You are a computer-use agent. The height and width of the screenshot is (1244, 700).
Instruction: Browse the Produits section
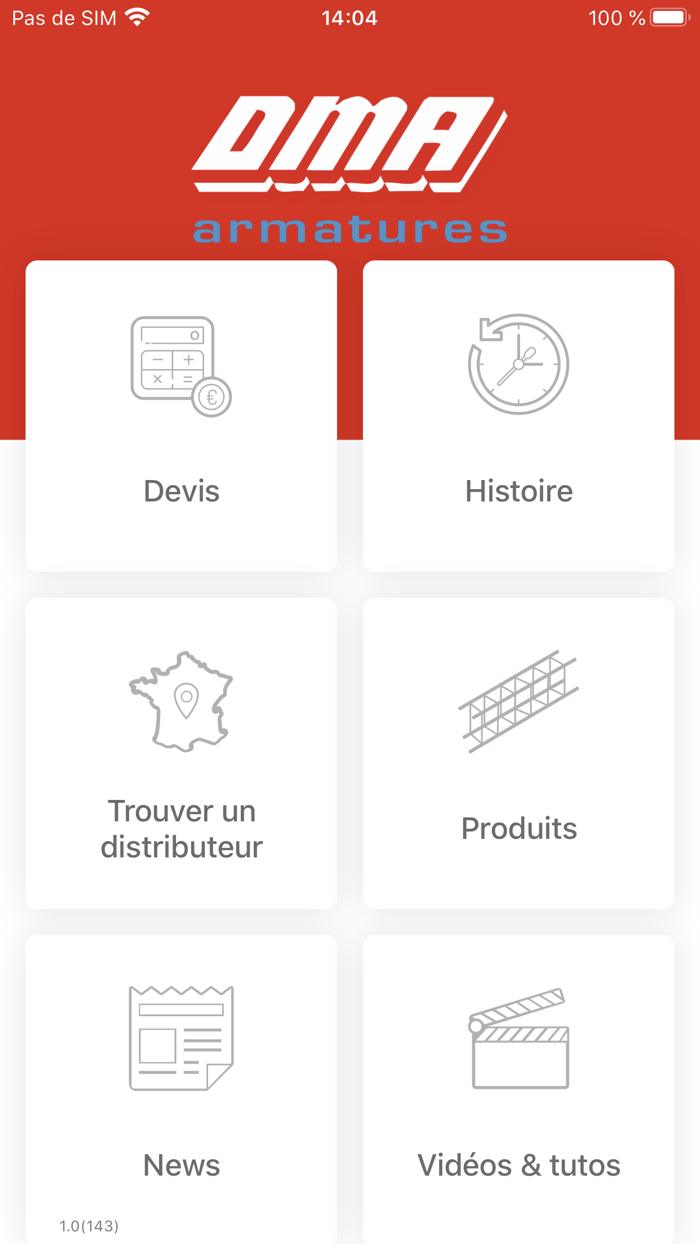(x=518, y=753)
